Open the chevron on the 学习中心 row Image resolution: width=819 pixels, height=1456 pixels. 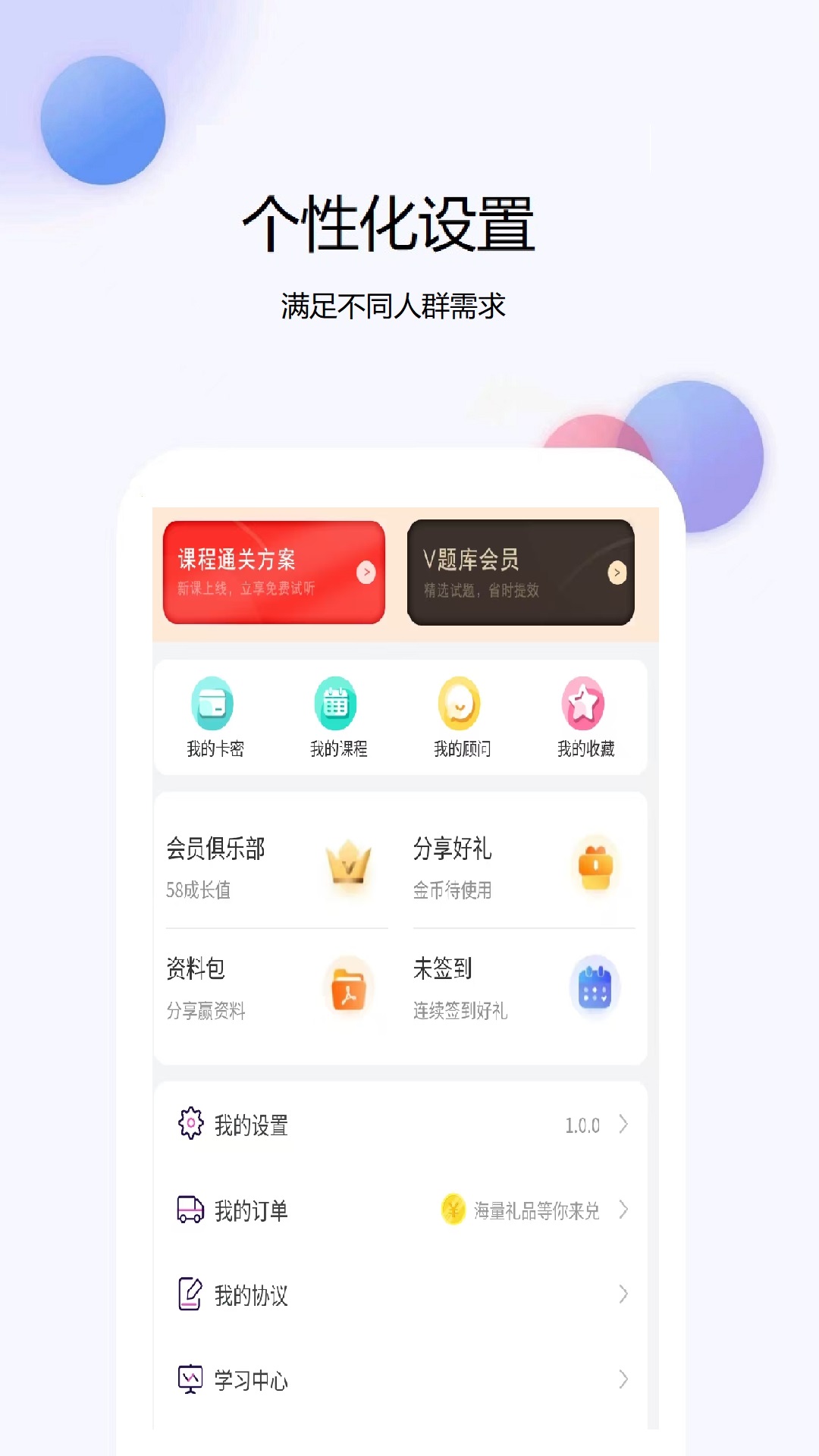623,1380
